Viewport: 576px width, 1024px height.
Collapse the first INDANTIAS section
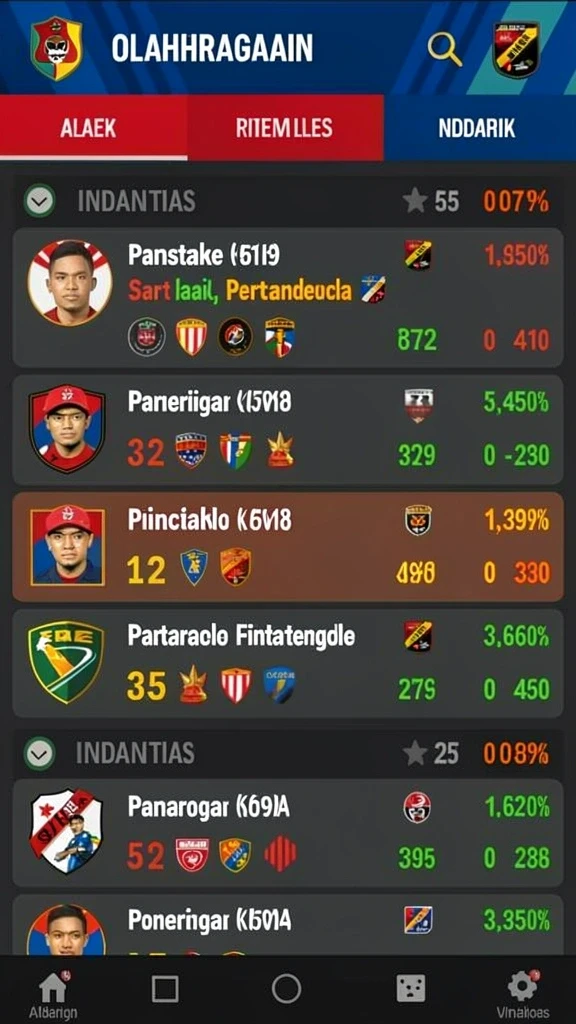pos(40,201)
